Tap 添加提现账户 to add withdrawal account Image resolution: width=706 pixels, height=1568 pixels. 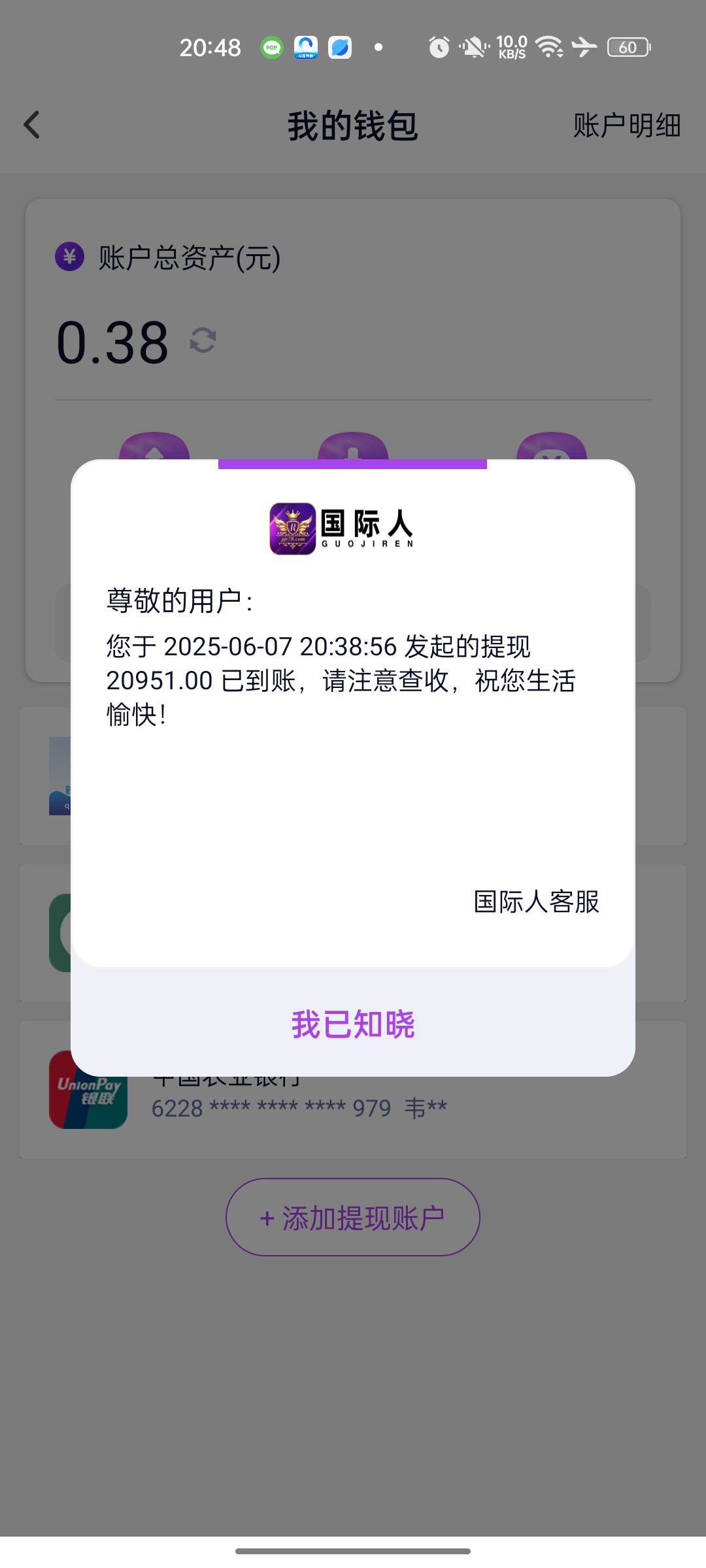tap(353, 1218)
